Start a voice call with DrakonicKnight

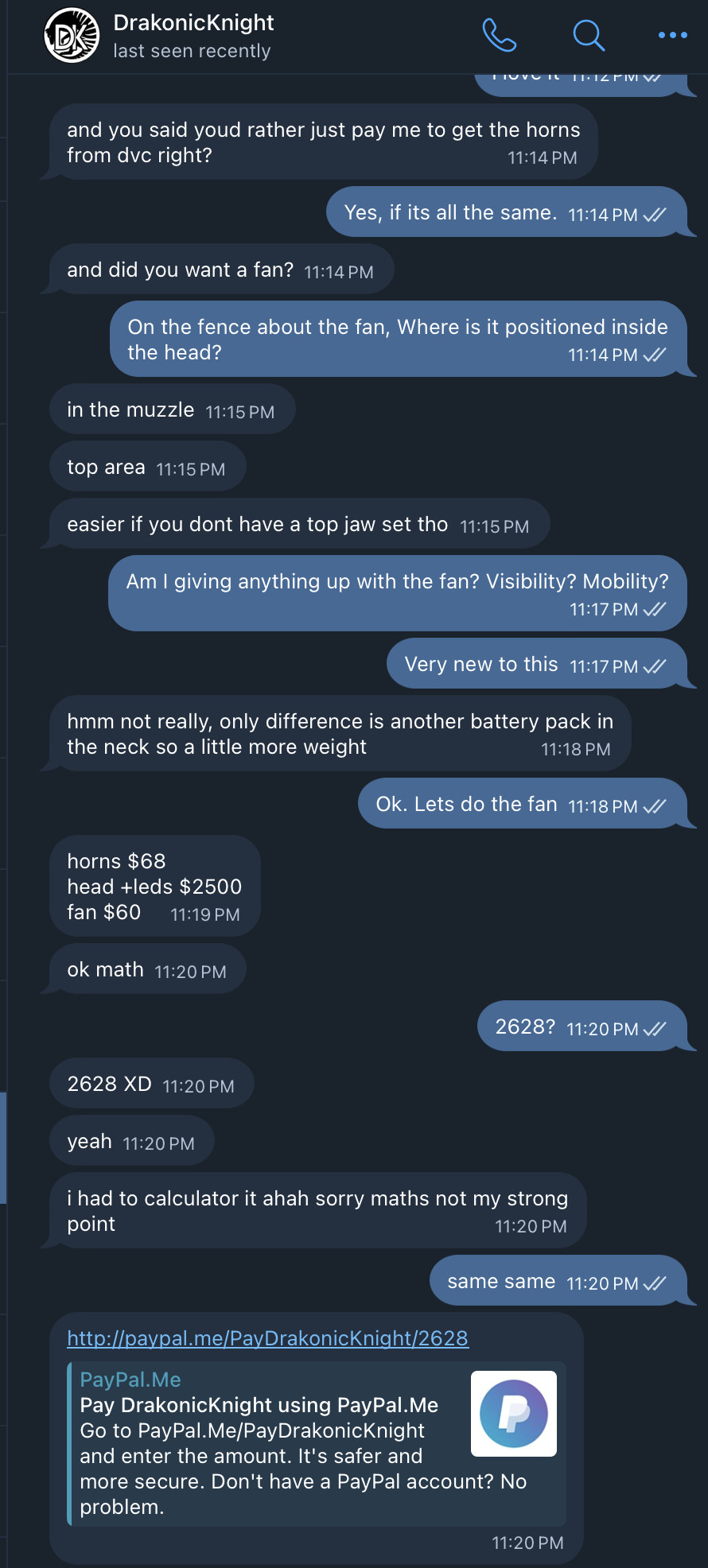pyautogui.click(x=500, y=35)
